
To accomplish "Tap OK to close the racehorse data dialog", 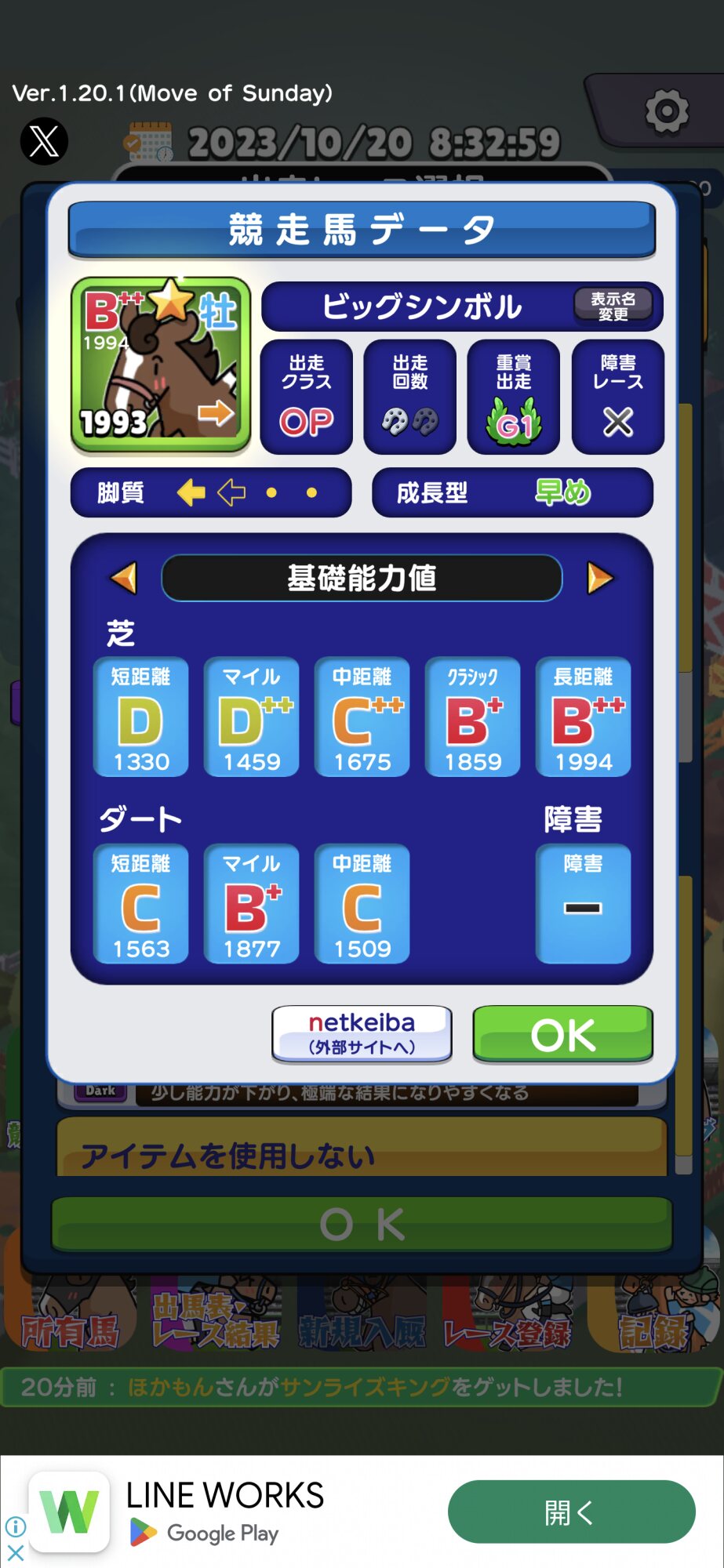I will tap(562, 1034).
